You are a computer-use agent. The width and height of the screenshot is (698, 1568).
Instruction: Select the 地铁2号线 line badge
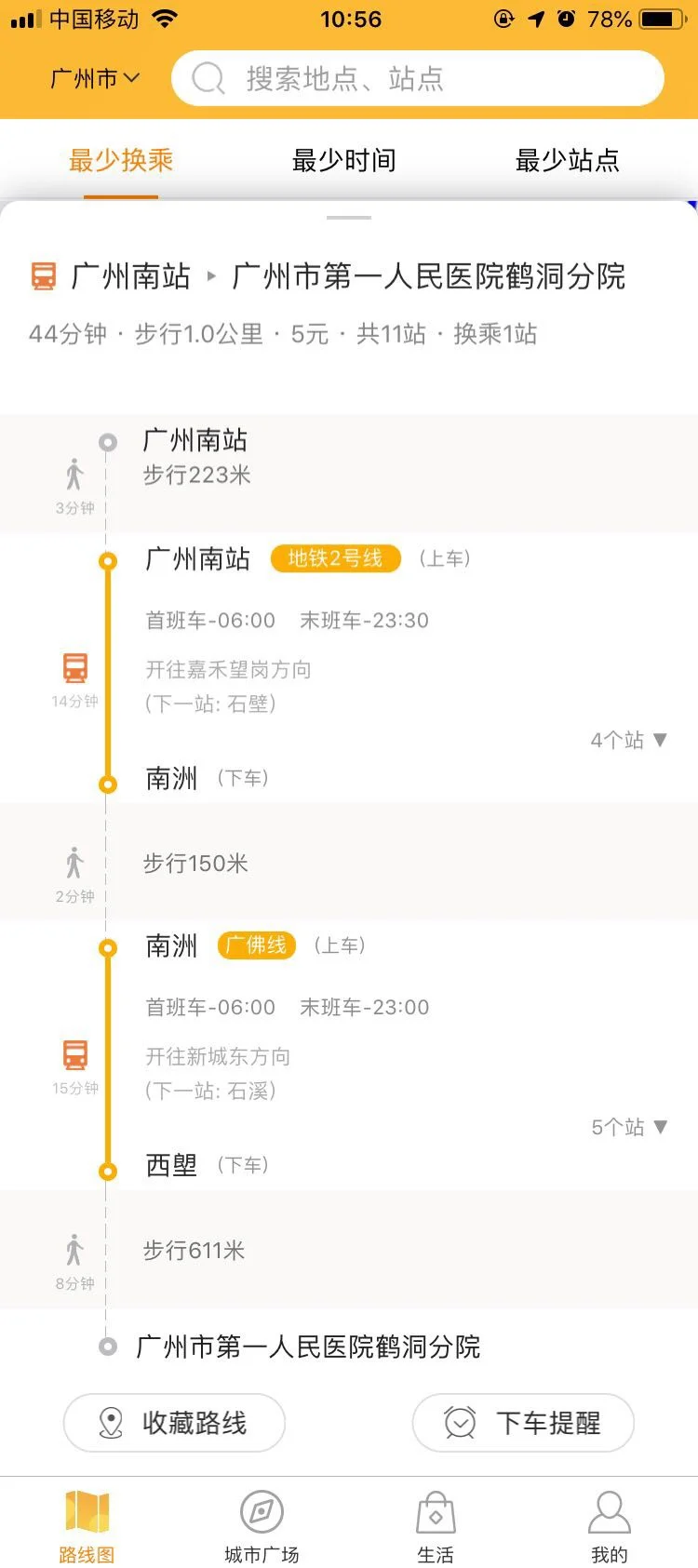[x=335, y=558]
